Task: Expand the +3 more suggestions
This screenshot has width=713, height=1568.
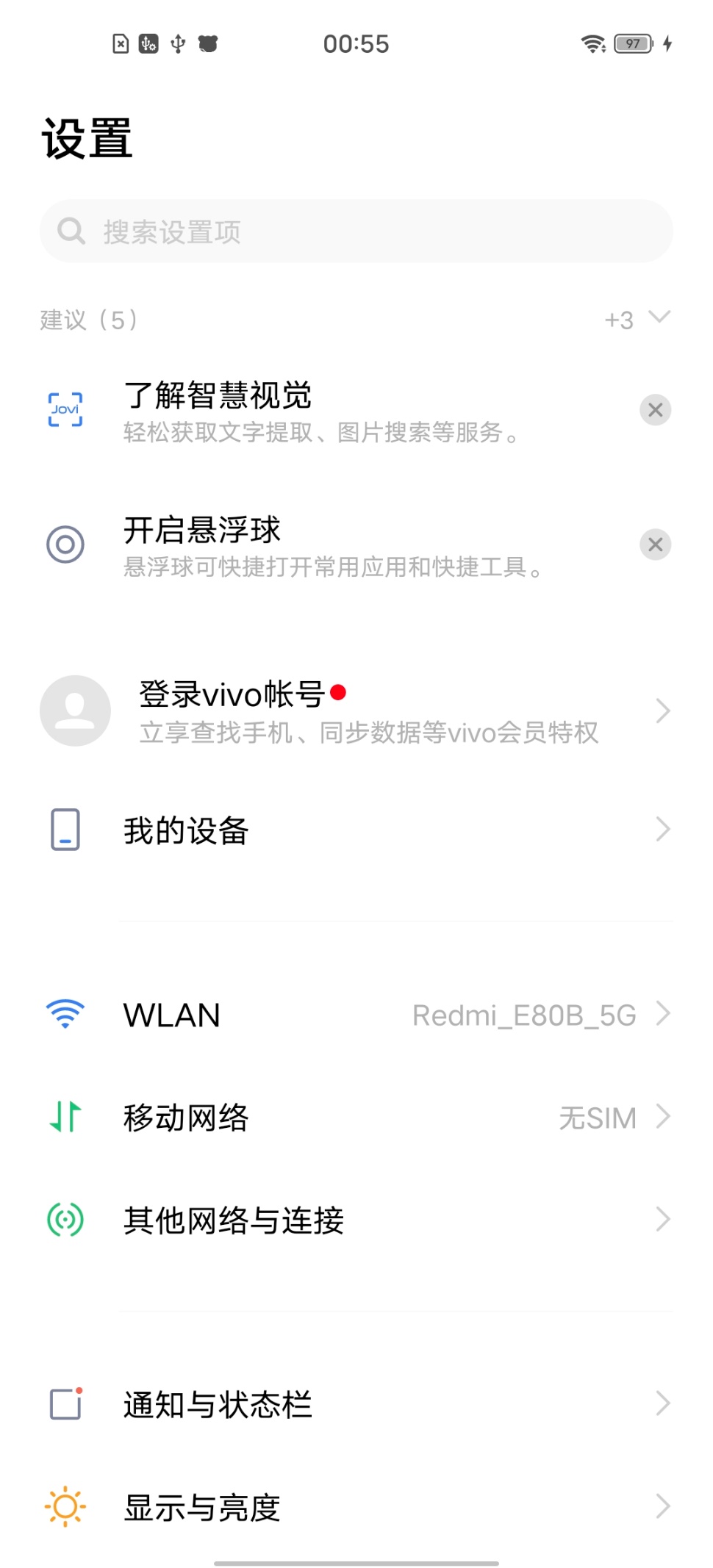Action: click(x=637, y=319)
